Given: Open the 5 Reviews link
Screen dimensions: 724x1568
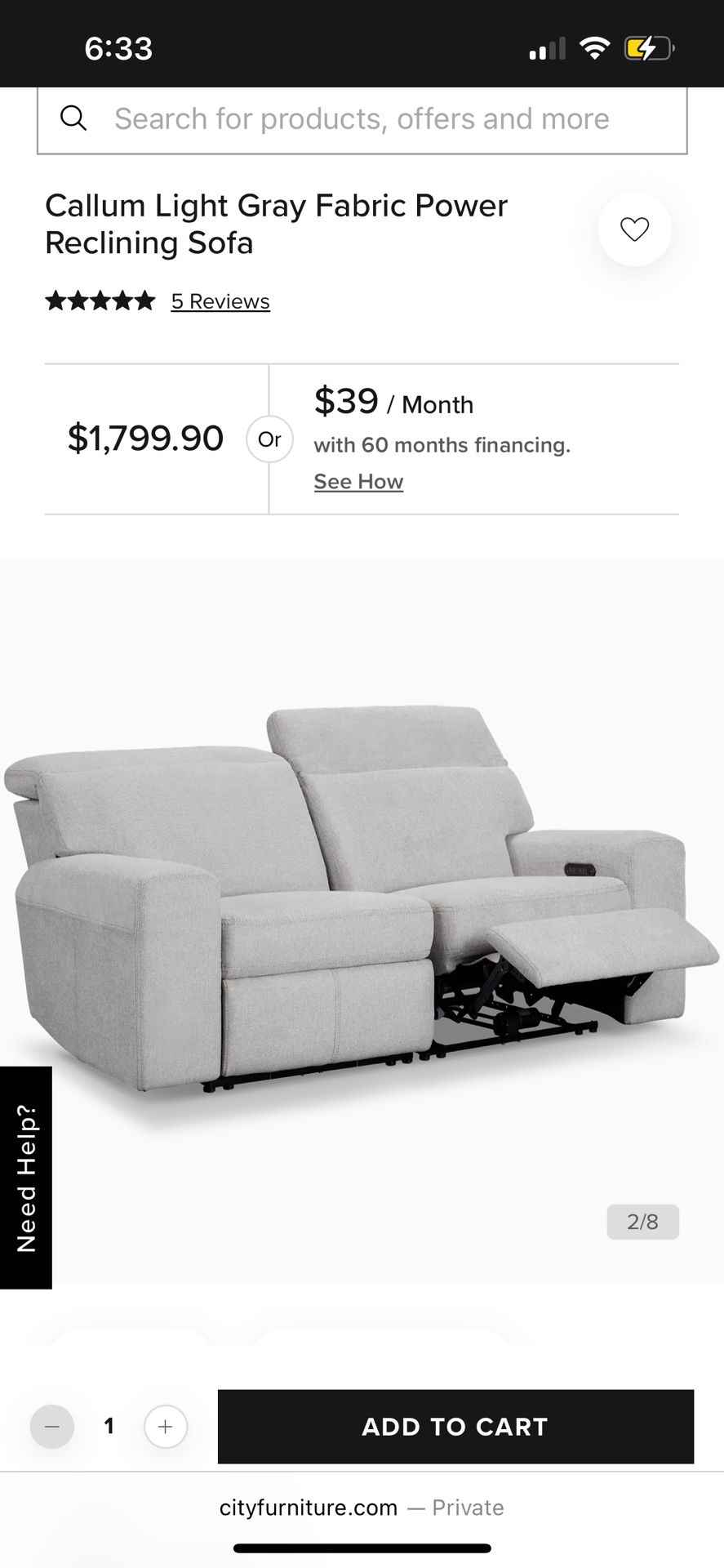Looking at the screenshot, I should pos(220,301).
